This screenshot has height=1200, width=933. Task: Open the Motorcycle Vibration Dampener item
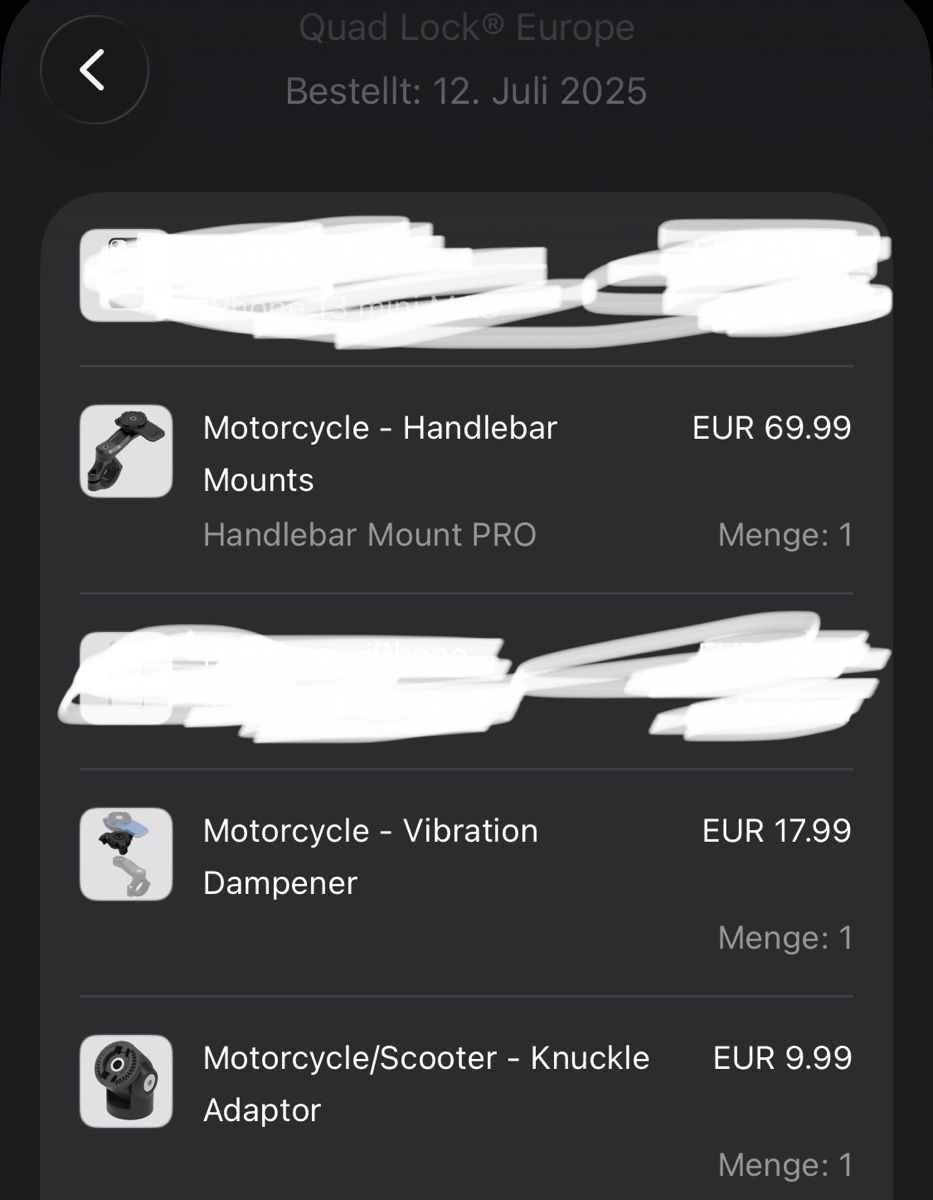point(370,857)
